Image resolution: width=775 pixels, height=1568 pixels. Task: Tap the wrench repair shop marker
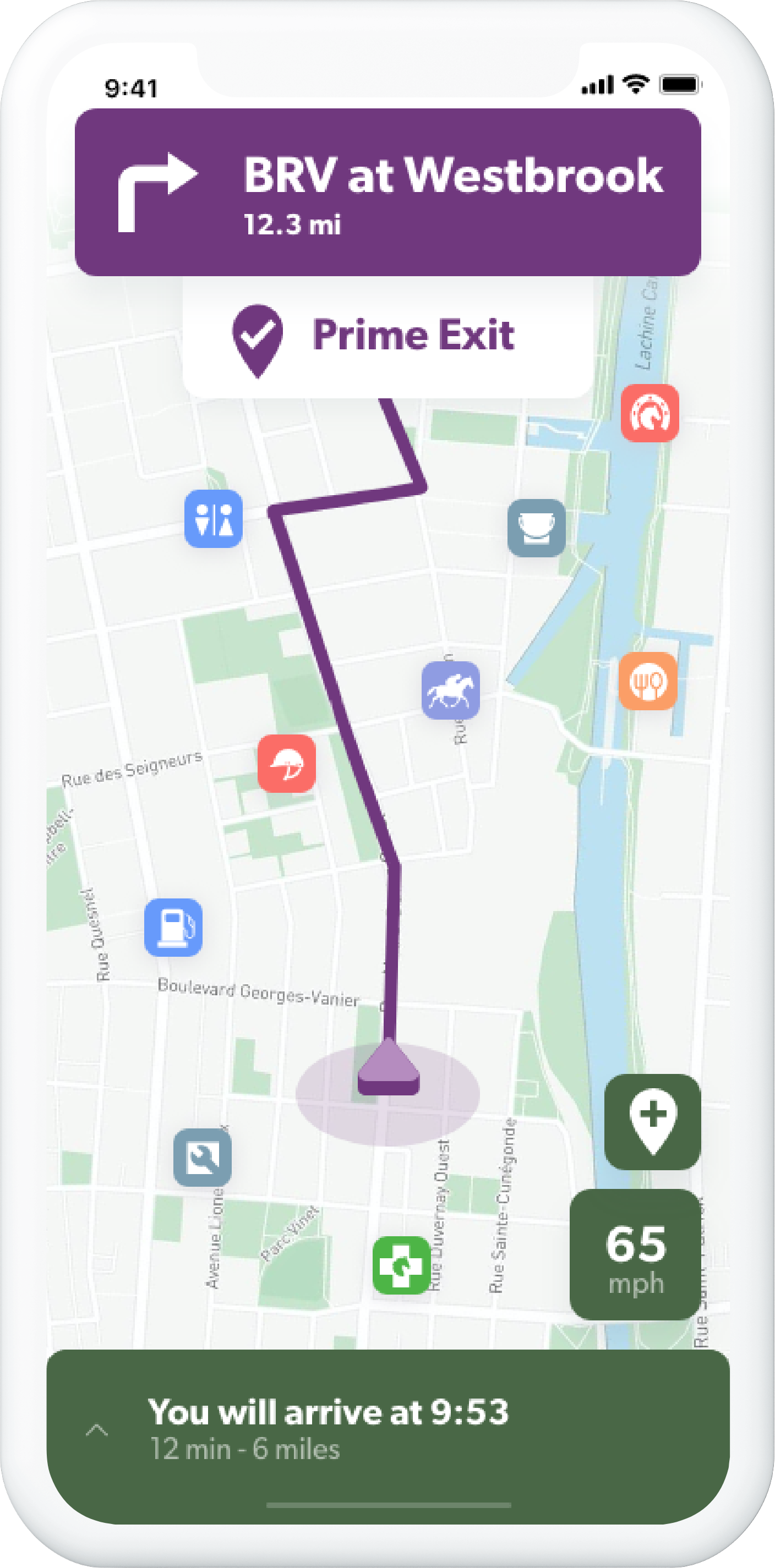point(202,1157)
